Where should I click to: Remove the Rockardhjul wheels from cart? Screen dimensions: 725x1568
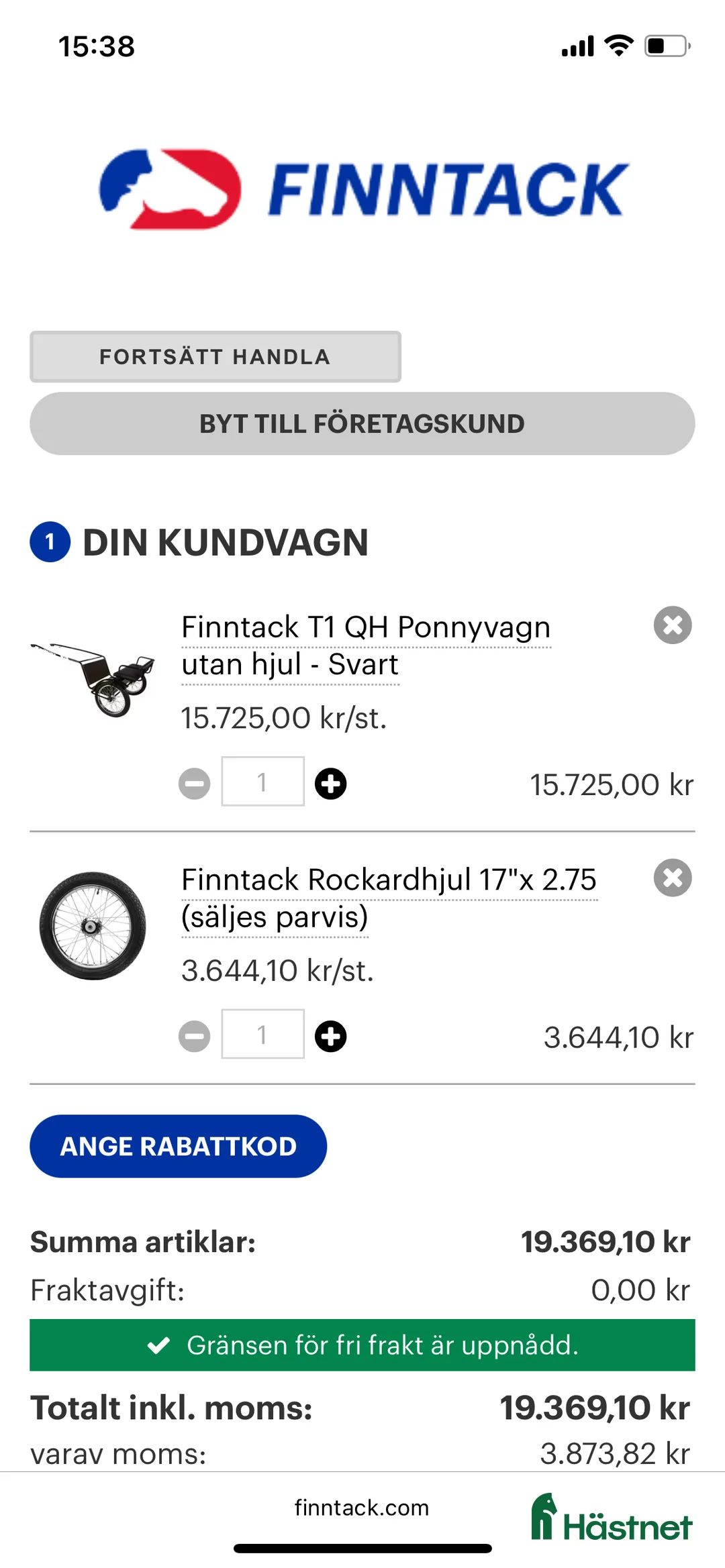(x=672, y=878)
